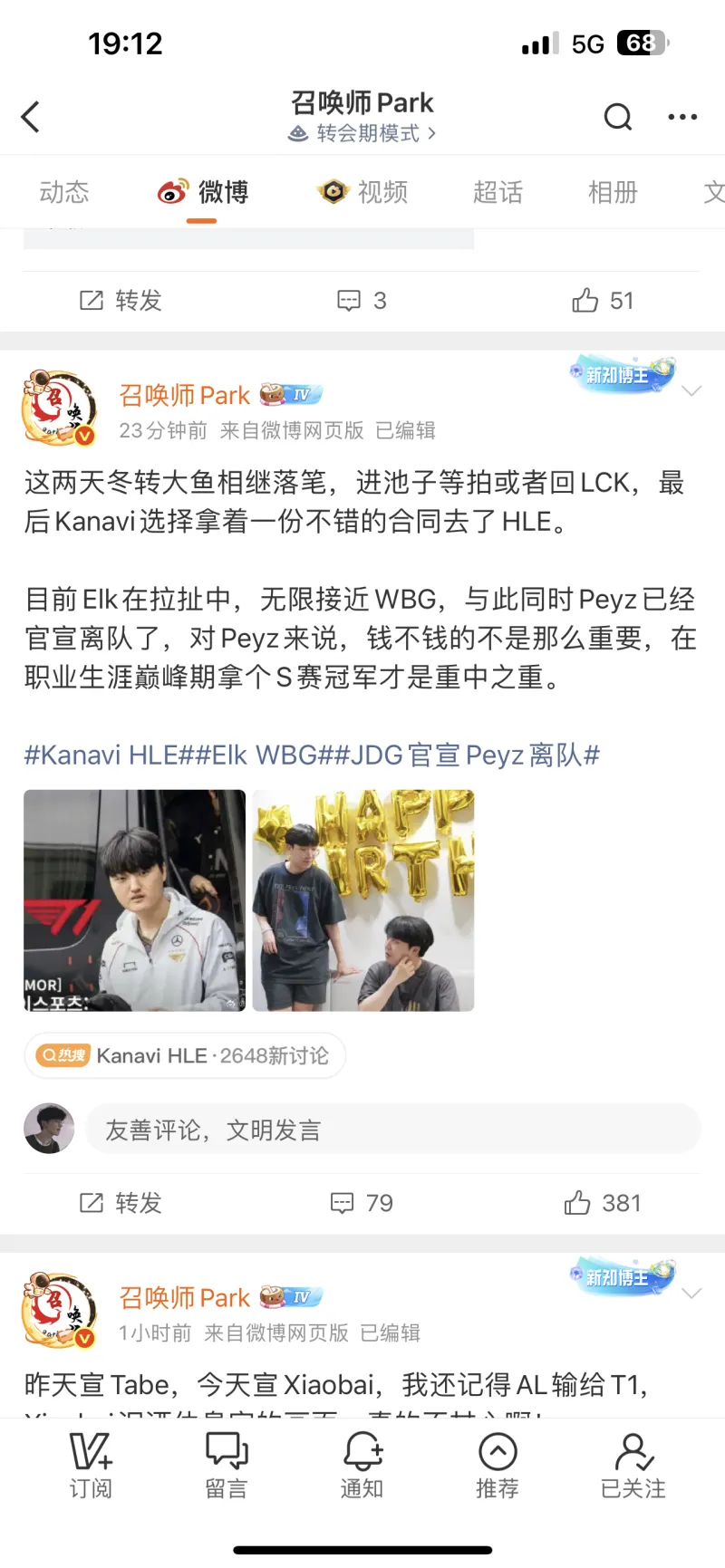Open the chevron on the 新知博主 post badge
The image size is (725, 1568).
(691, 391)
